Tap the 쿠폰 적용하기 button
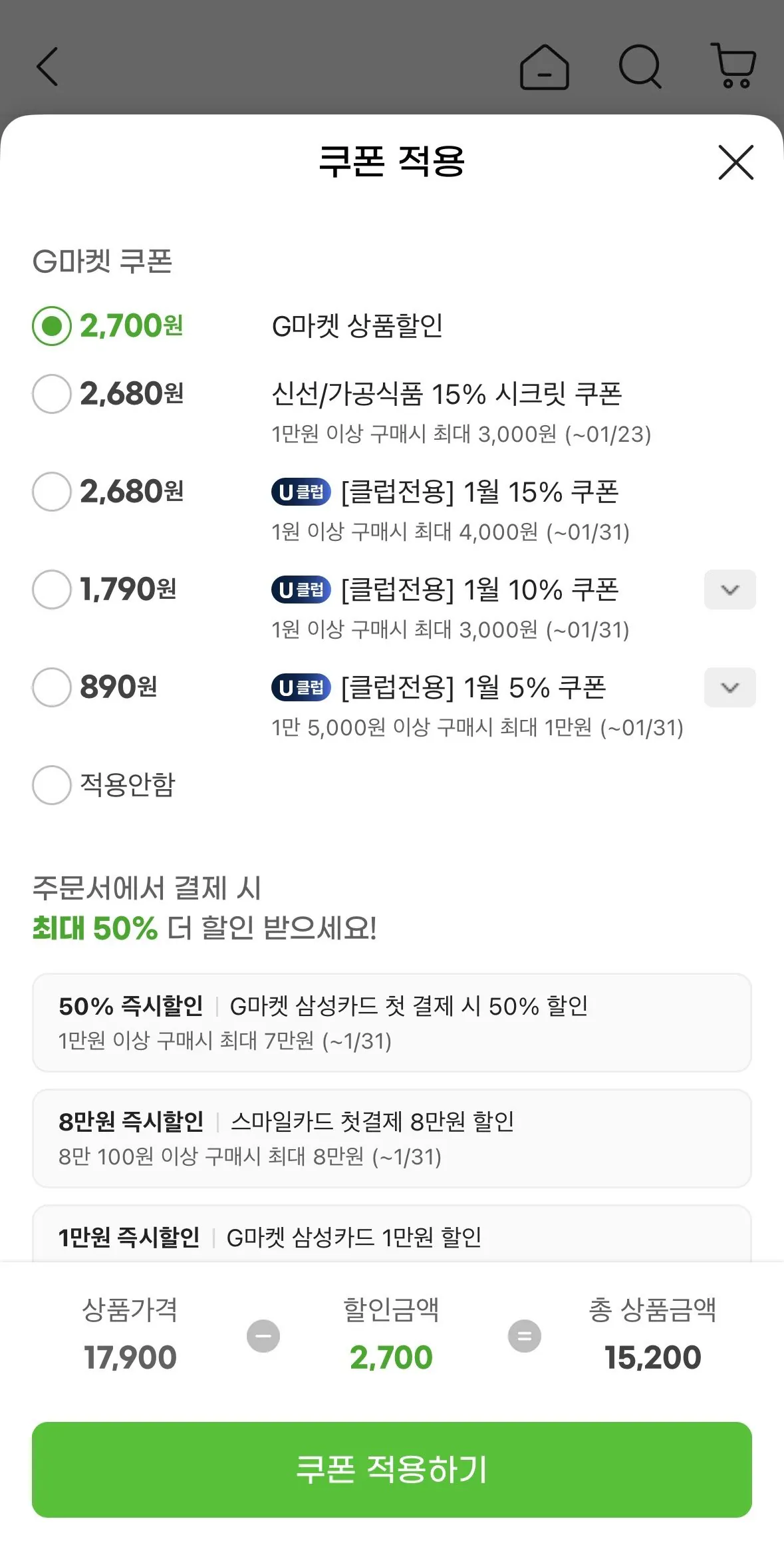The width and height of the screenshot is (784, 1553). (x=392, y=1470)
